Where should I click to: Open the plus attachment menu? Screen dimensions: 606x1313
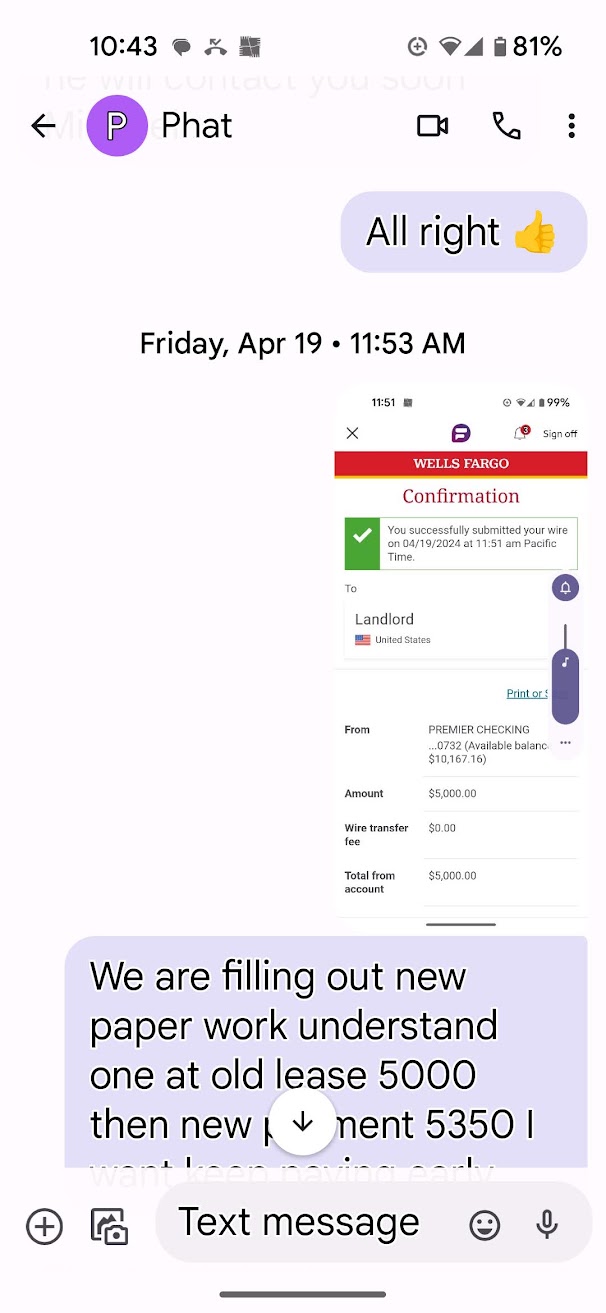[x=44, y=1226]
